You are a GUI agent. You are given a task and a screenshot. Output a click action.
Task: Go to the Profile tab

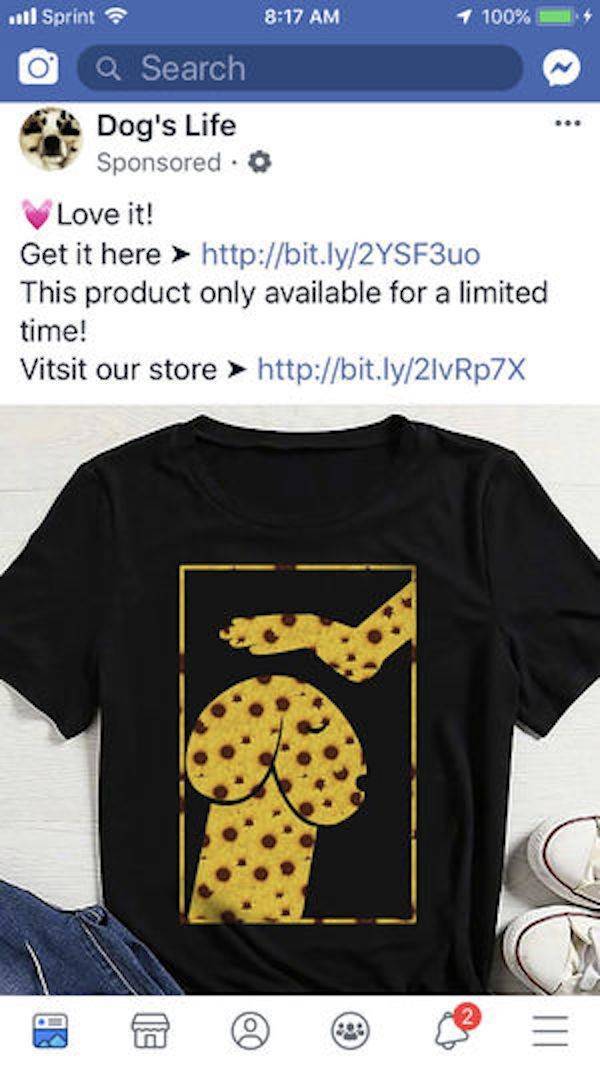pos(250,1030)
